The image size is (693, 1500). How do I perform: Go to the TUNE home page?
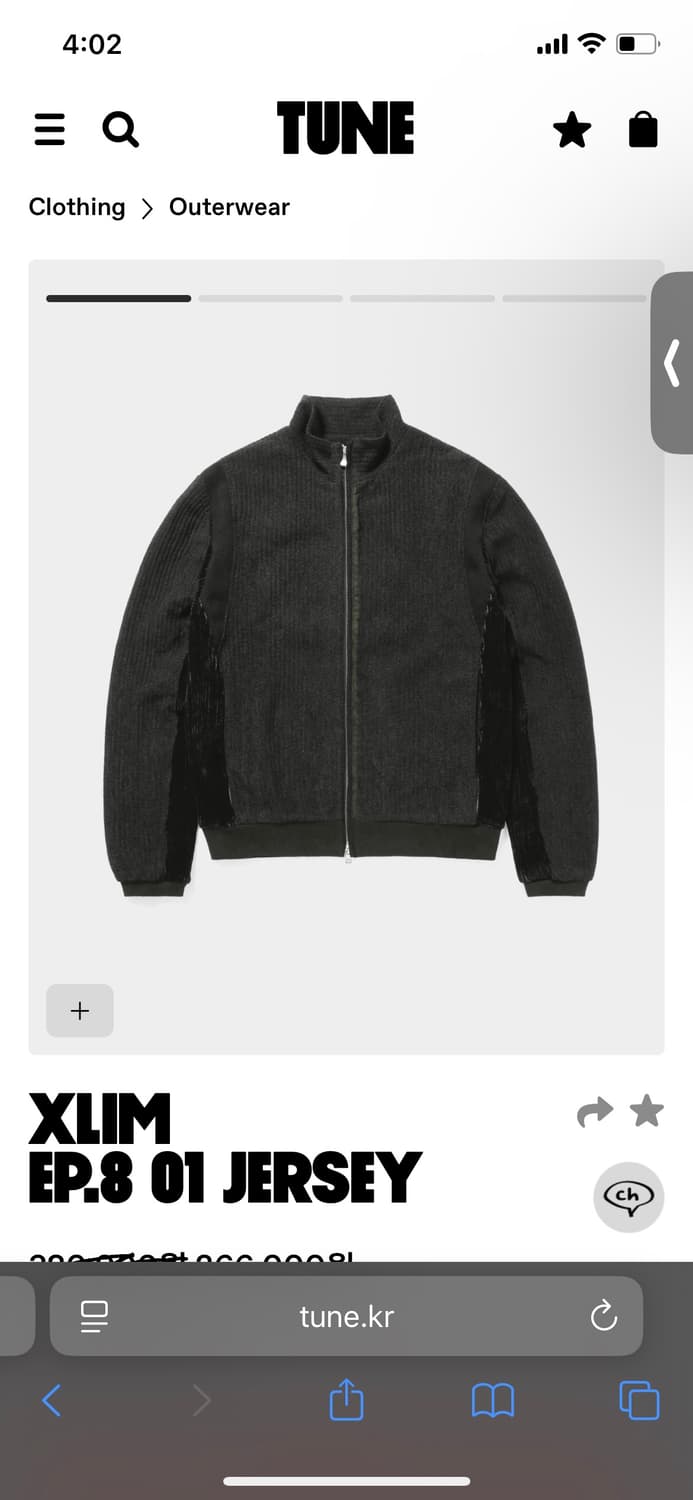click(346, 129)
